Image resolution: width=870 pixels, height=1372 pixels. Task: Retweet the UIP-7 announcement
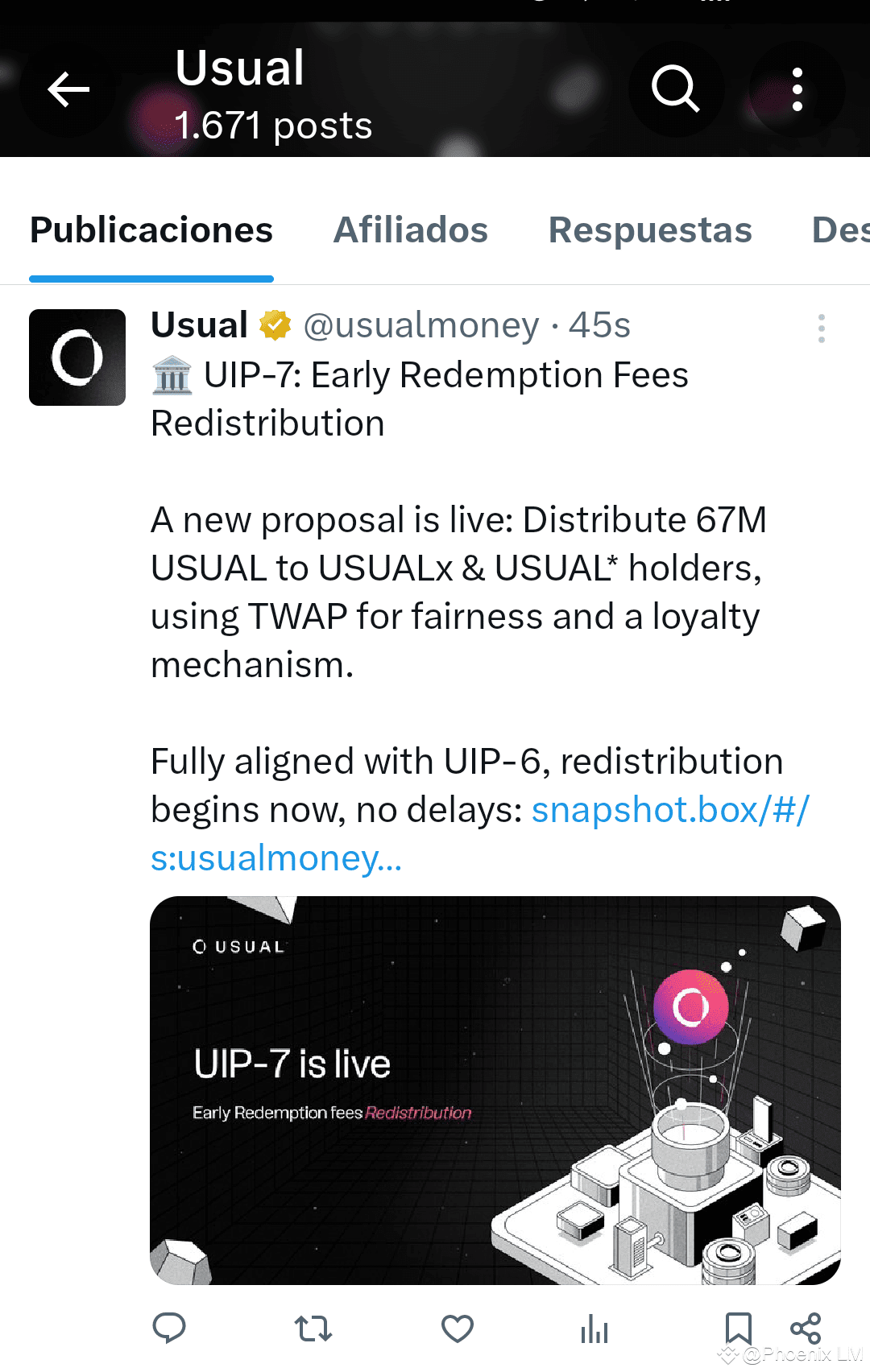pyautogui.click(x=312, y=1328)
